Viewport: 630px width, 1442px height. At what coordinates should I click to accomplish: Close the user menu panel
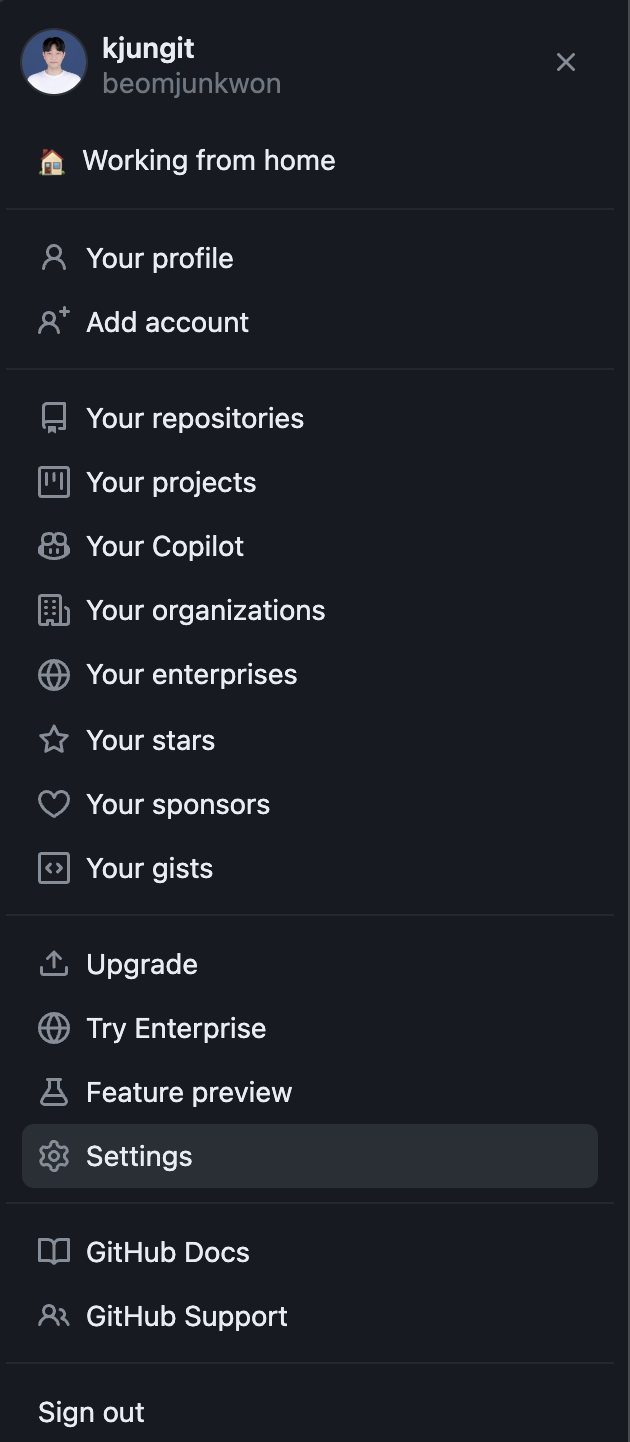point(566,62)
